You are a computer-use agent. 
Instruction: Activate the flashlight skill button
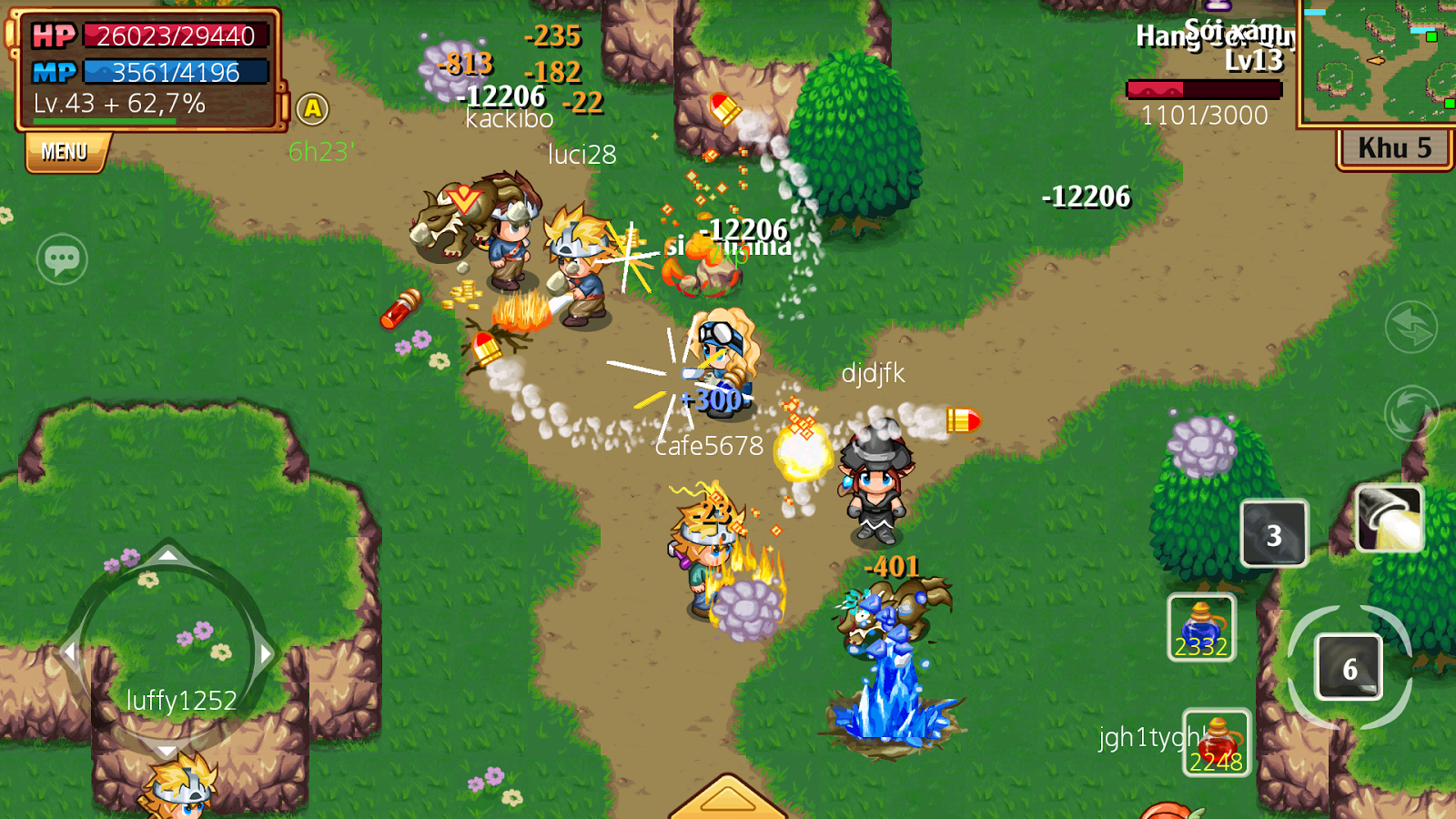(1389, 518)
